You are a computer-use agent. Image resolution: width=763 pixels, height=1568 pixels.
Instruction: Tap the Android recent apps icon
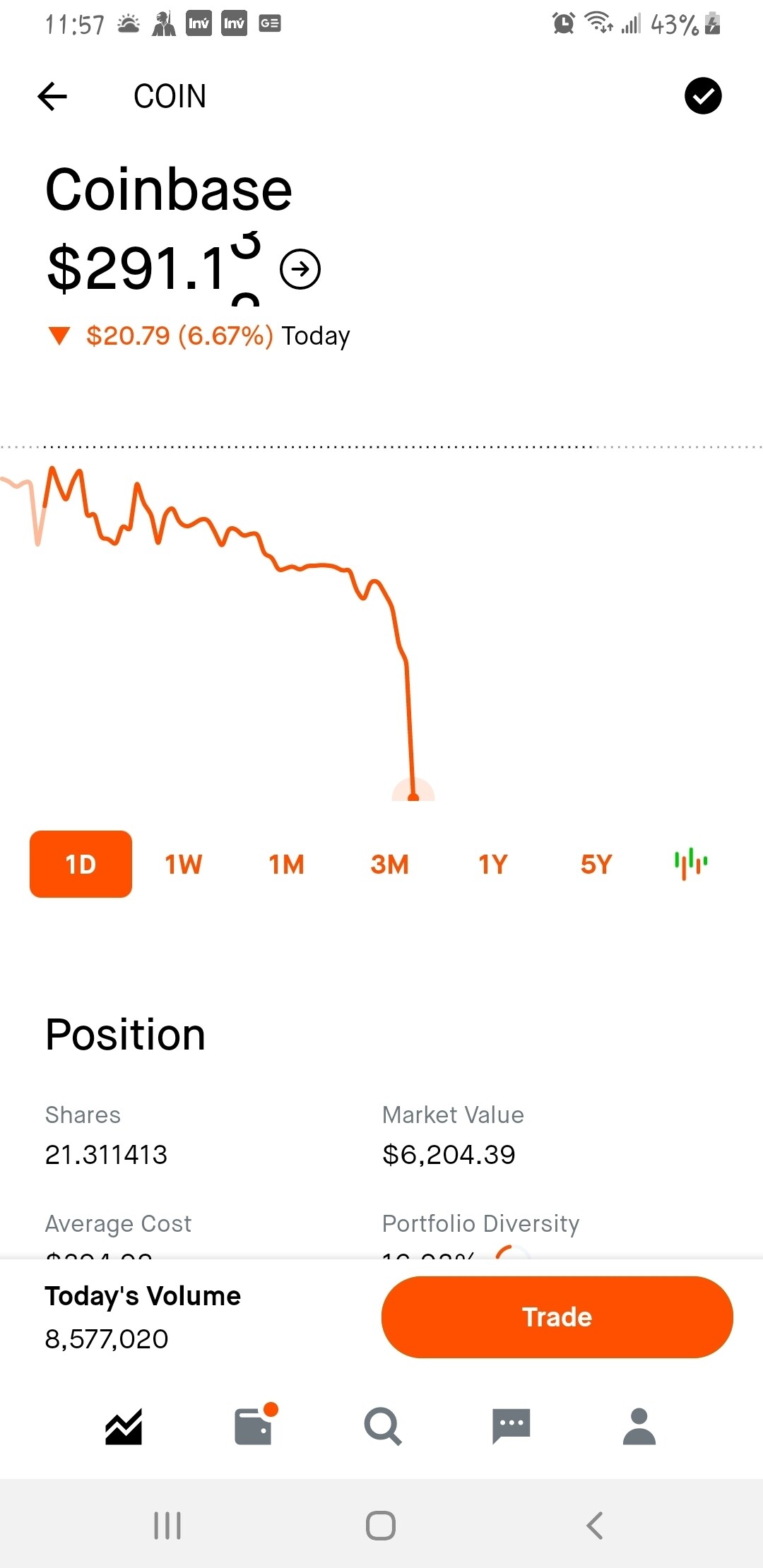pyautogui.click(x=167, y=1524)
